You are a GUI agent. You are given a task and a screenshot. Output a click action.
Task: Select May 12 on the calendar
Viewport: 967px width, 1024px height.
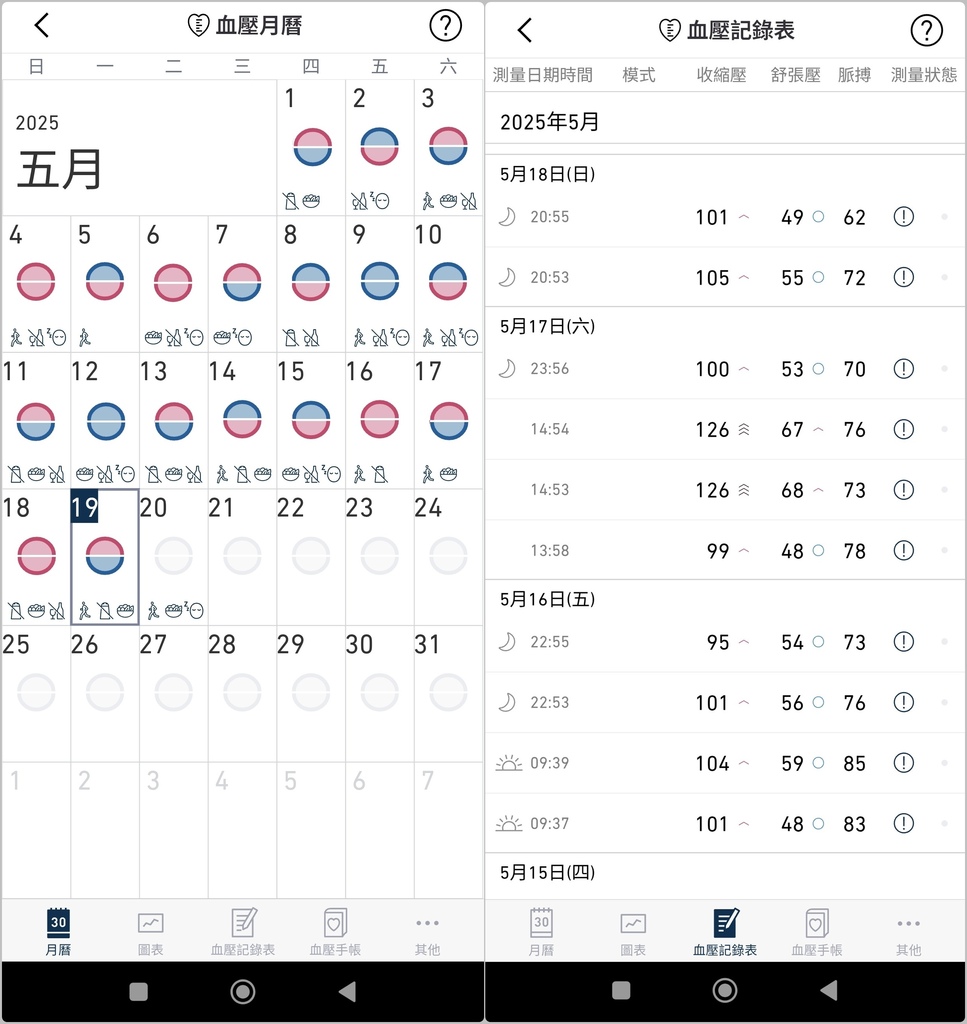105,420
